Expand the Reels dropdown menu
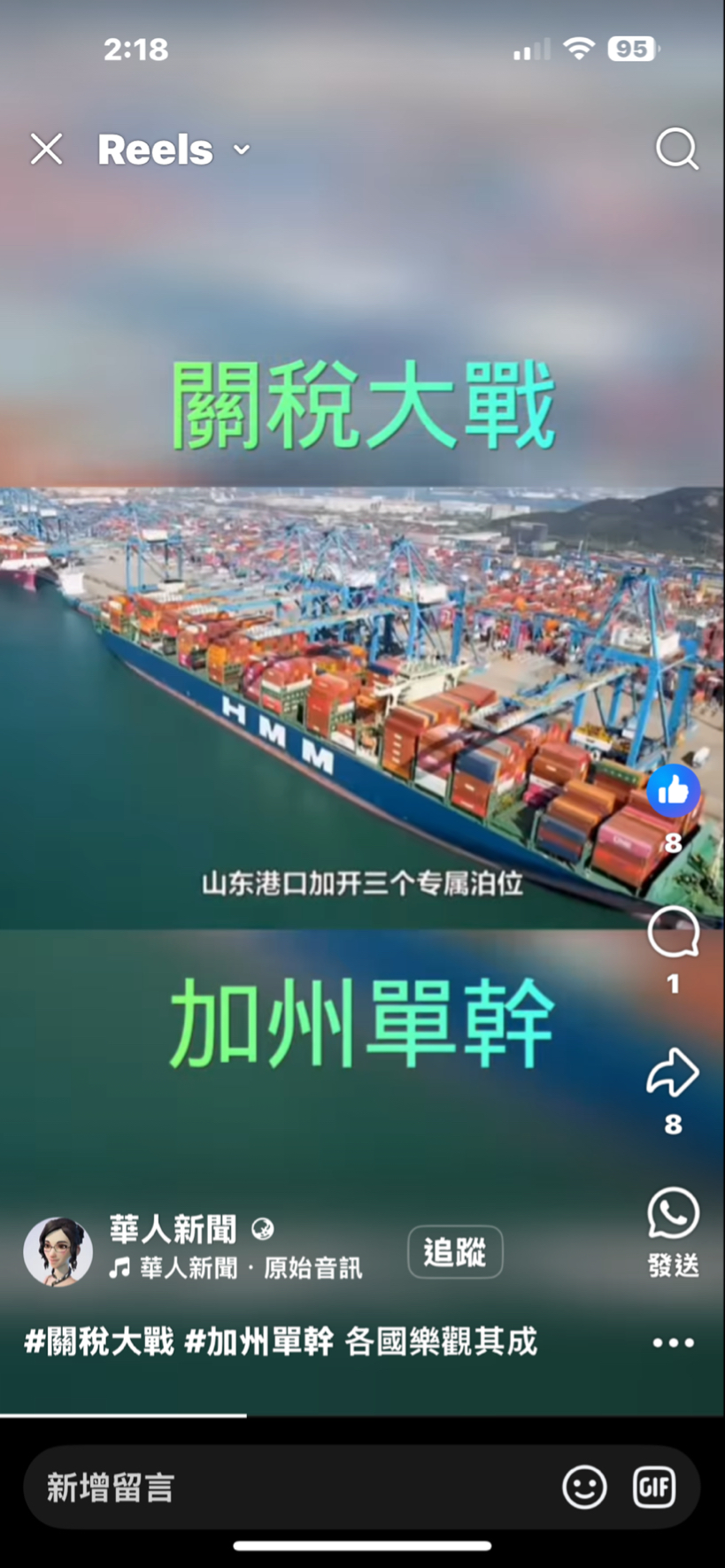 point(242,150)
